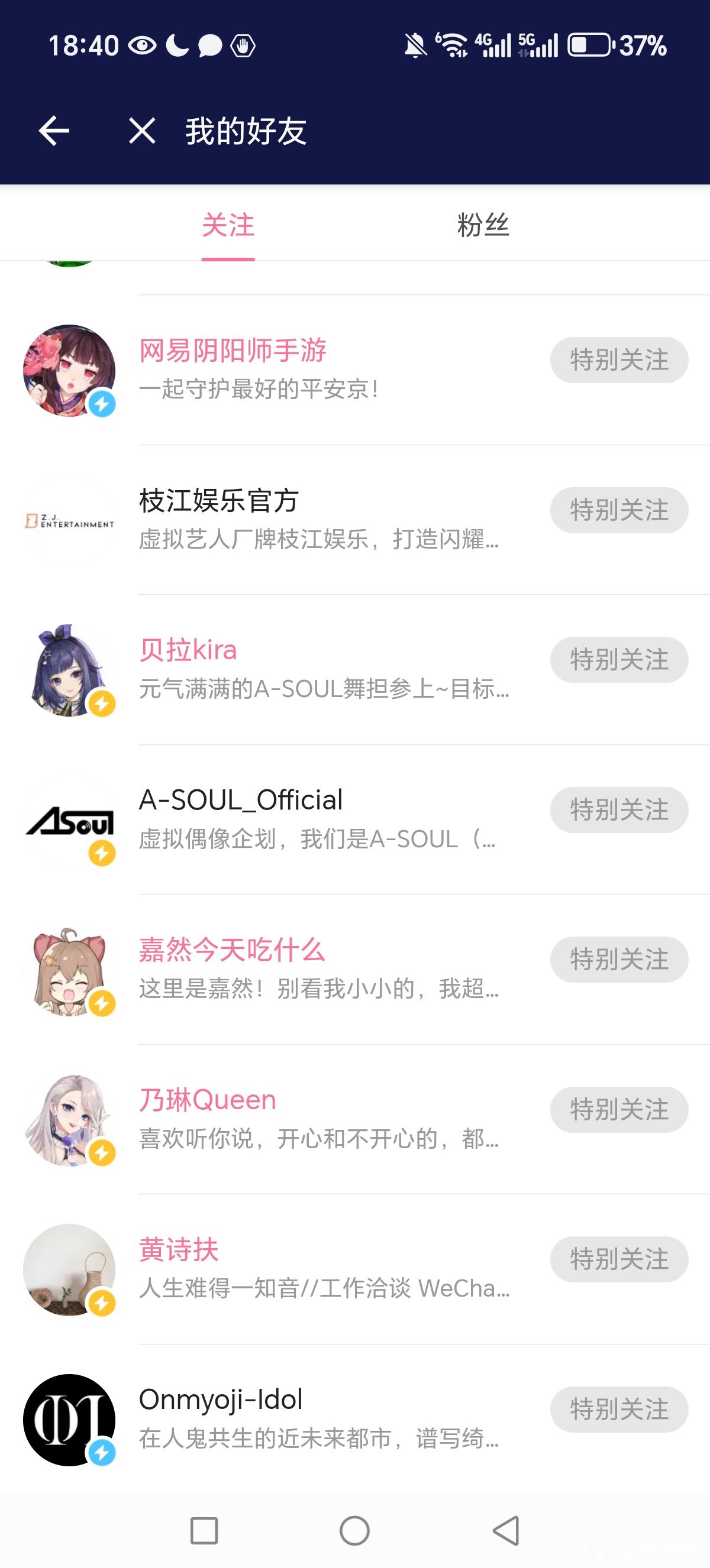
Task: Tap the system home button
Action: pos(354,1530)
